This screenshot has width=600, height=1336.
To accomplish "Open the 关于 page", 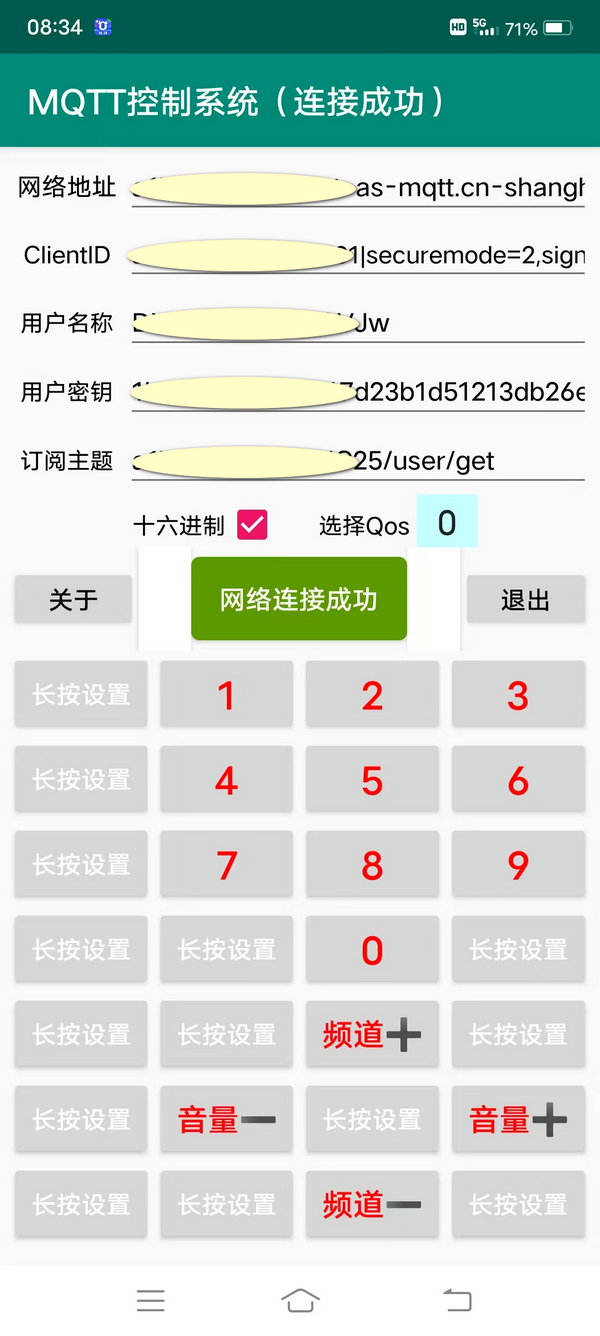I will [73, 599].
